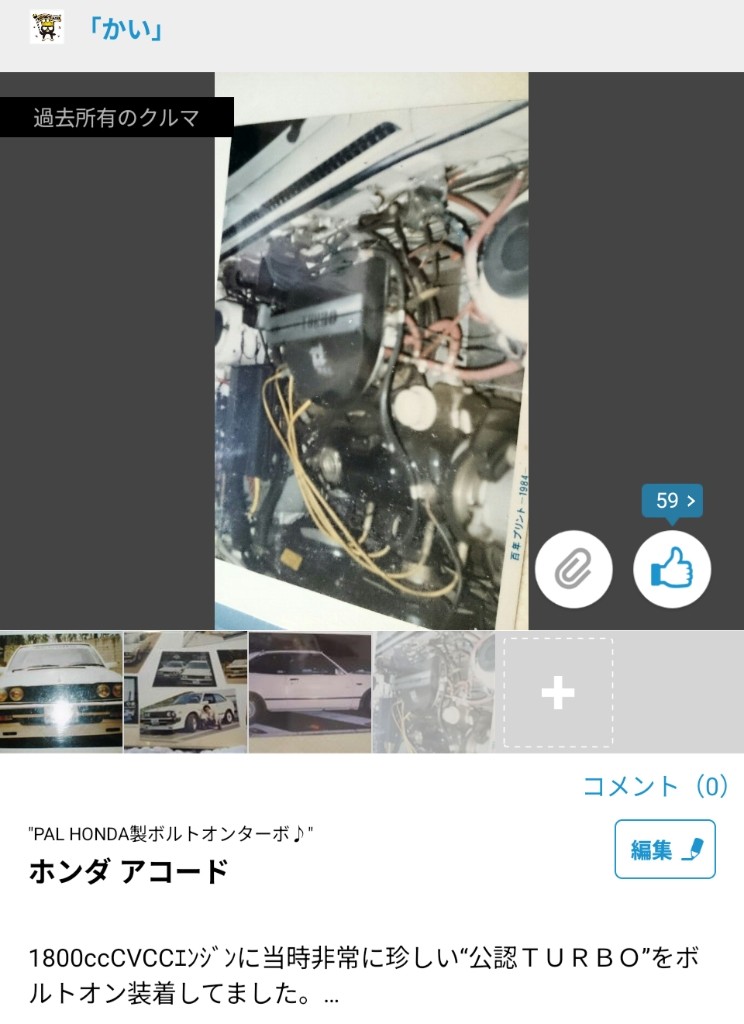
Task: Open the main engine photo fullscreen
Action: tap(371, 350)
